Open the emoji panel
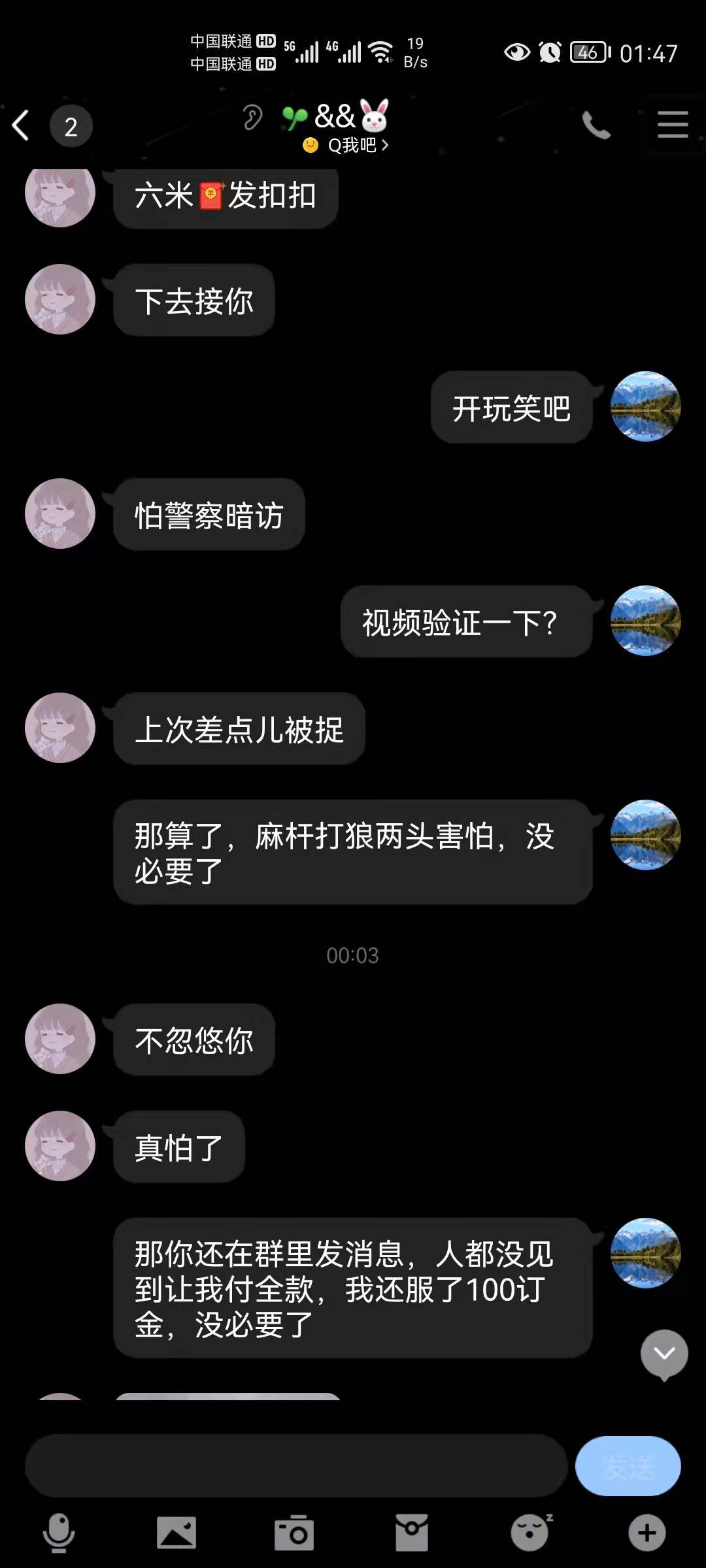 pos(529,1533)
